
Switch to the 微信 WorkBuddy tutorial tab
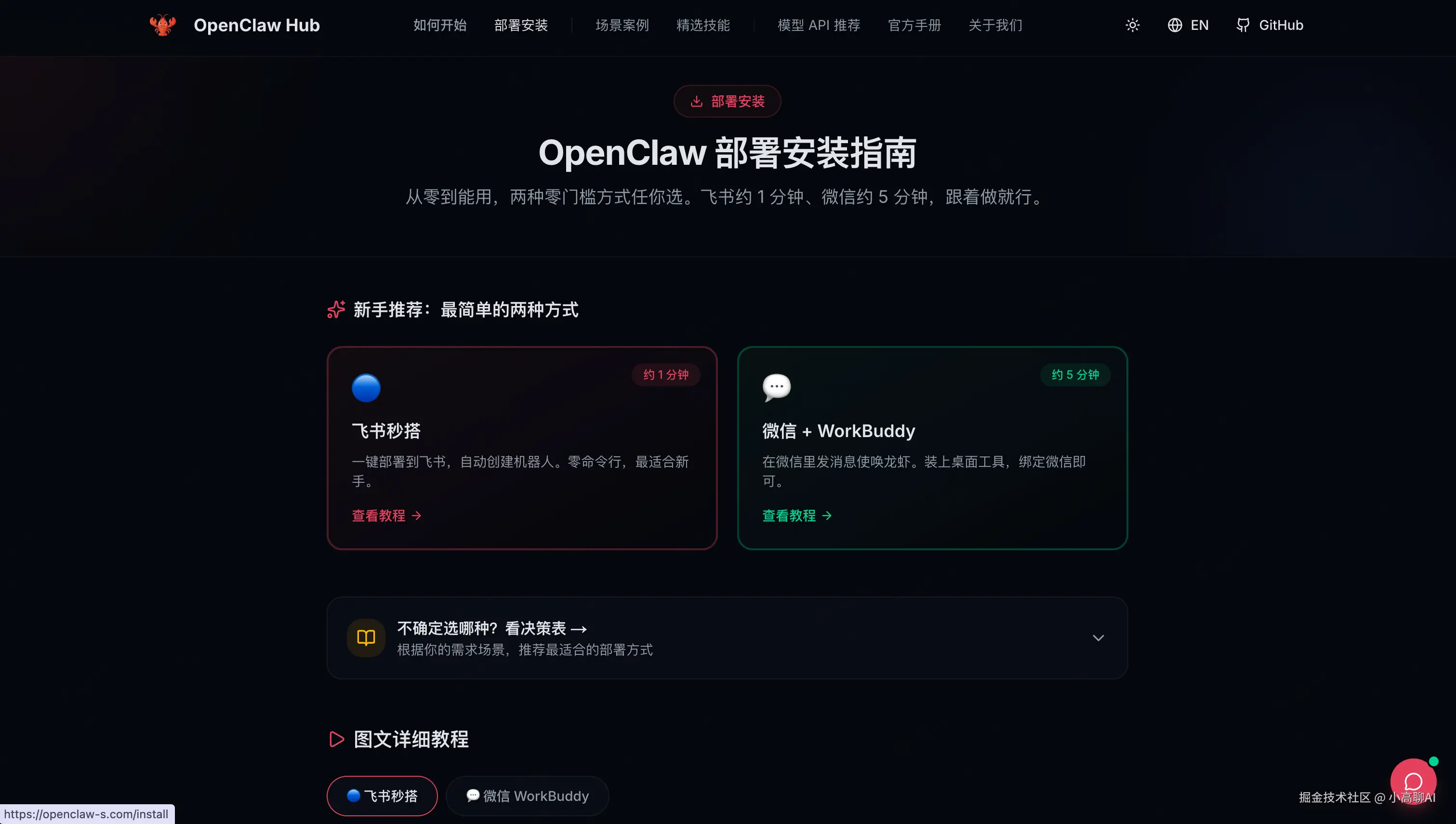click(x=527, y=796)
